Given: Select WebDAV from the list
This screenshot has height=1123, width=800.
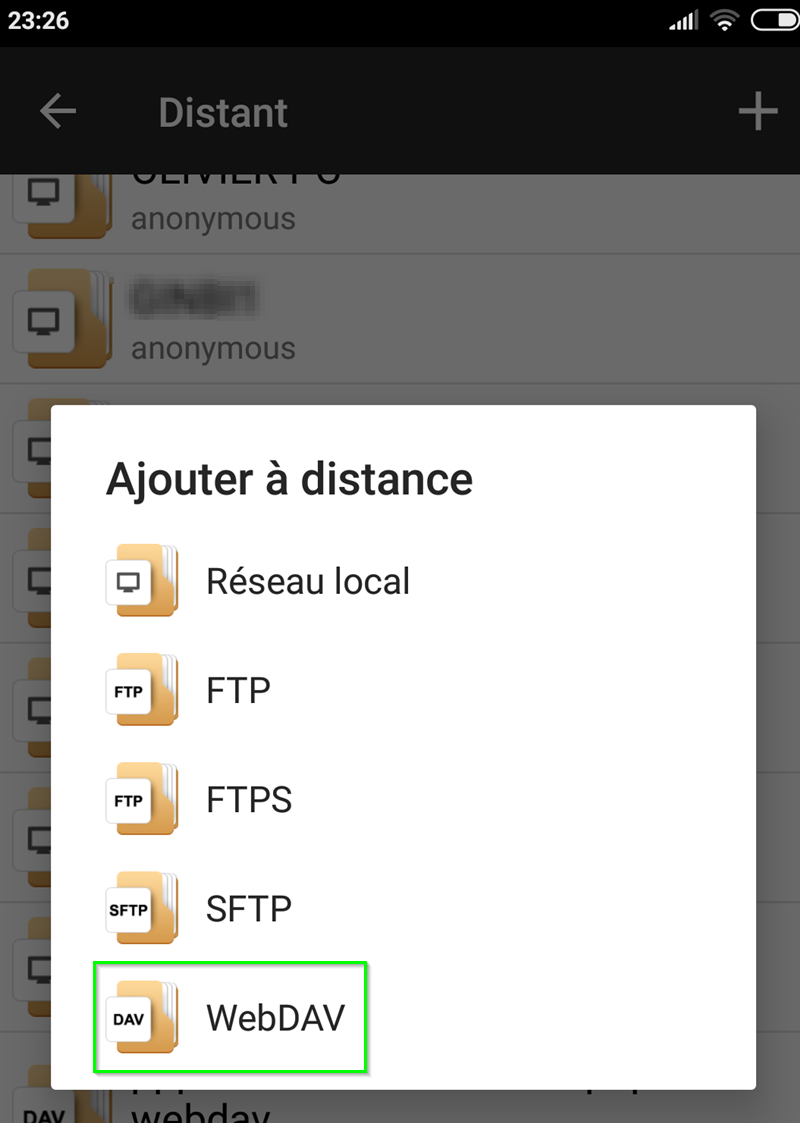Looking at the screenshot, I should [x=274, y=1018].
